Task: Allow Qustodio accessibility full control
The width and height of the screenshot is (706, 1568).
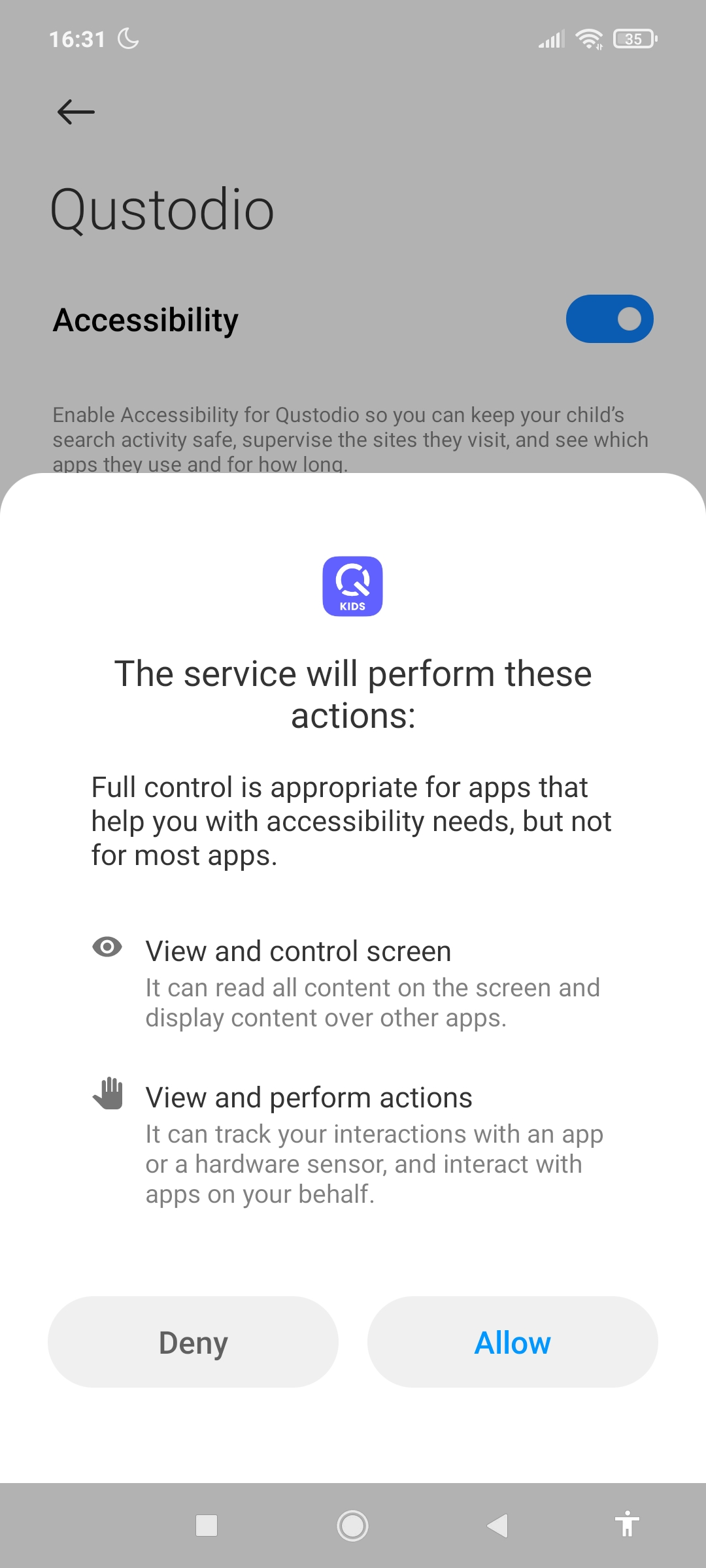Action: pos(513,1343)
